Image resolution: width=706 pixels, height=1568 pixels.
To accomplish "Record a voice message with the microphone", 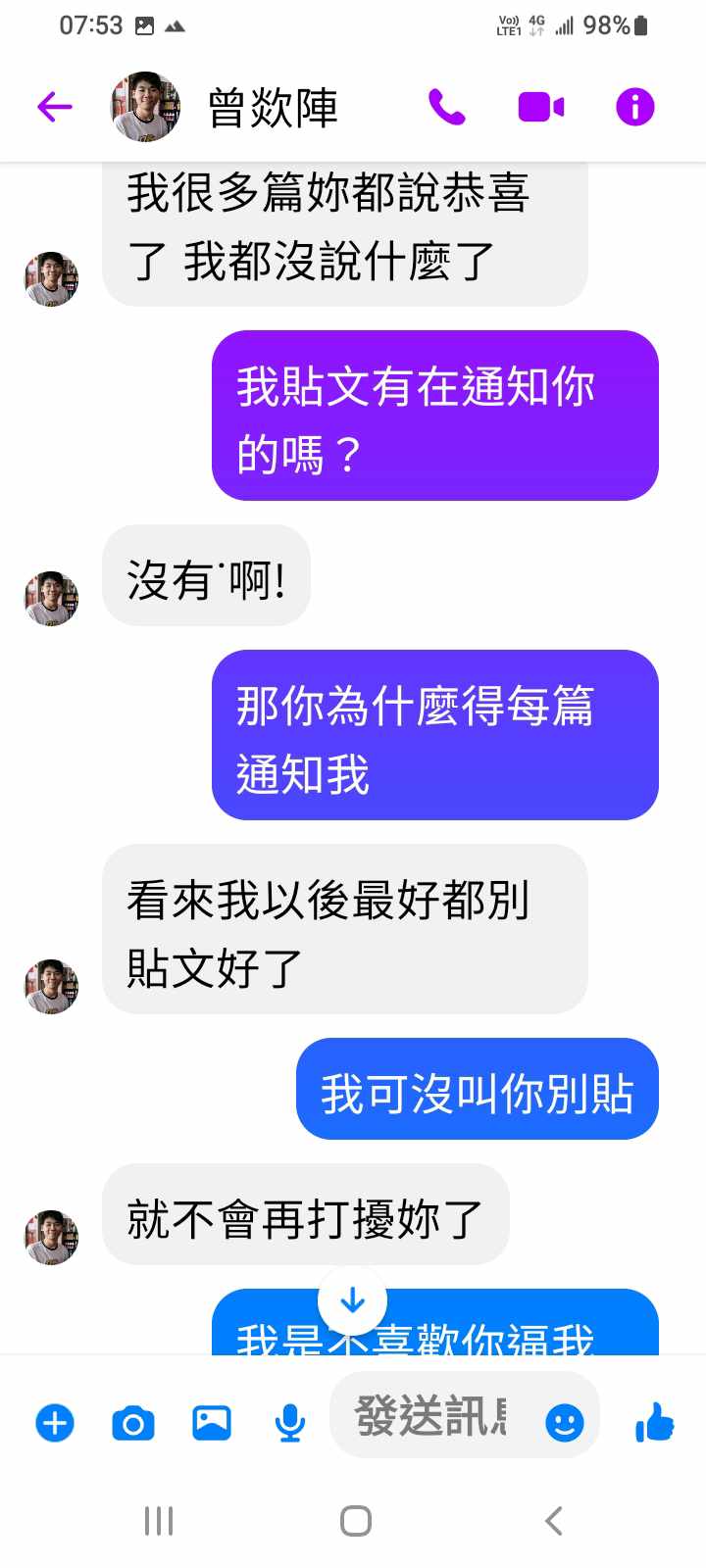I will click(x=289, y=1422).
